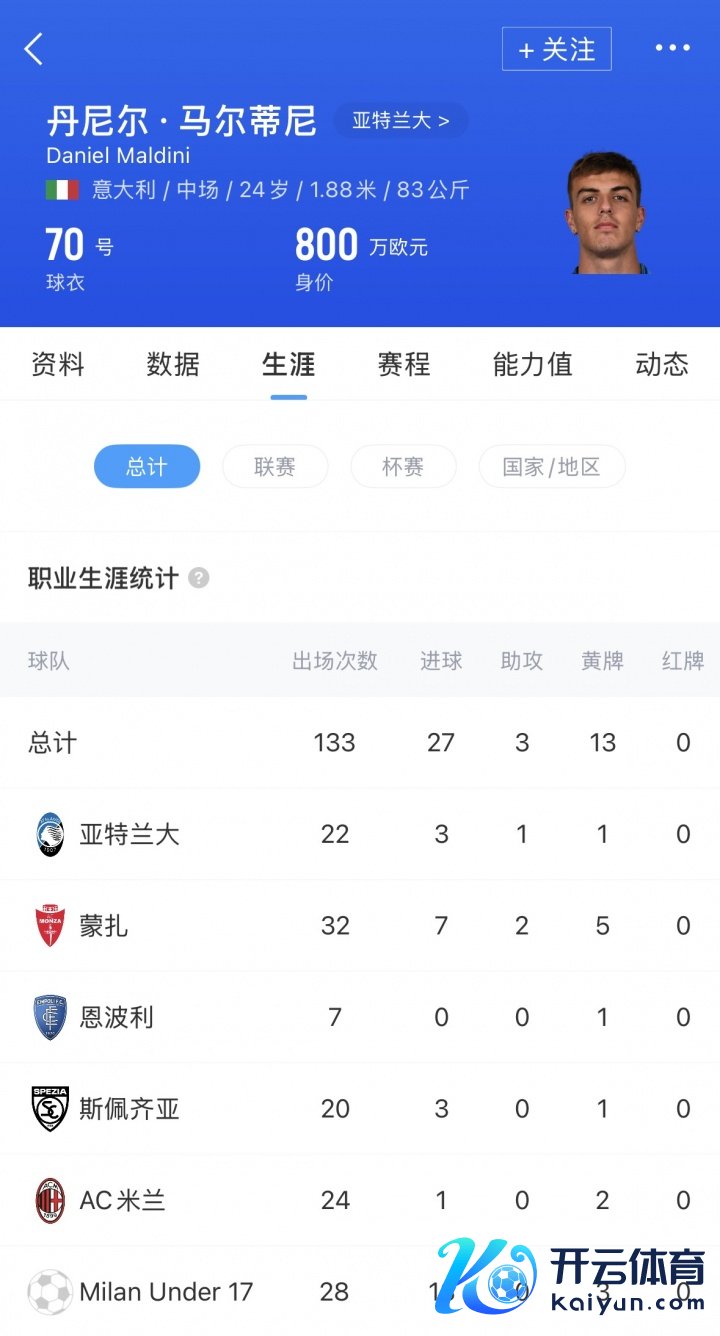Open the 亚特兰大 club link
The width and height of the screenshot is (720, 1336).
400,121
